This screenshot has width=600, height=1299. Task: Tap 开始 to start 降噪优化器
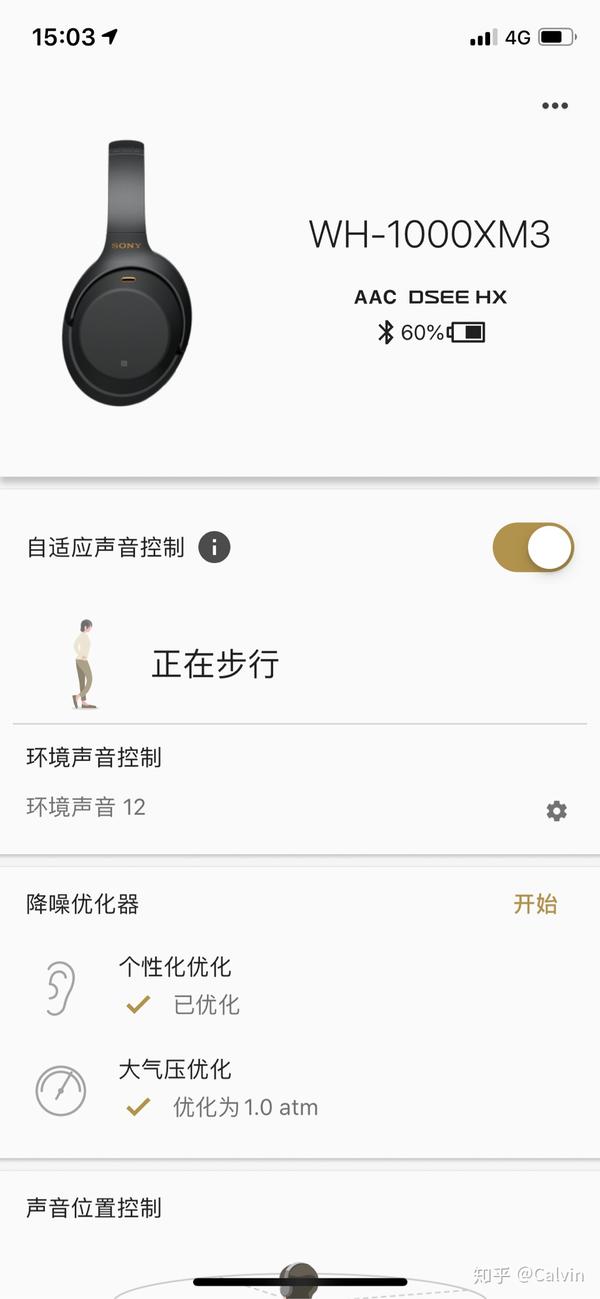click(535, 904)
